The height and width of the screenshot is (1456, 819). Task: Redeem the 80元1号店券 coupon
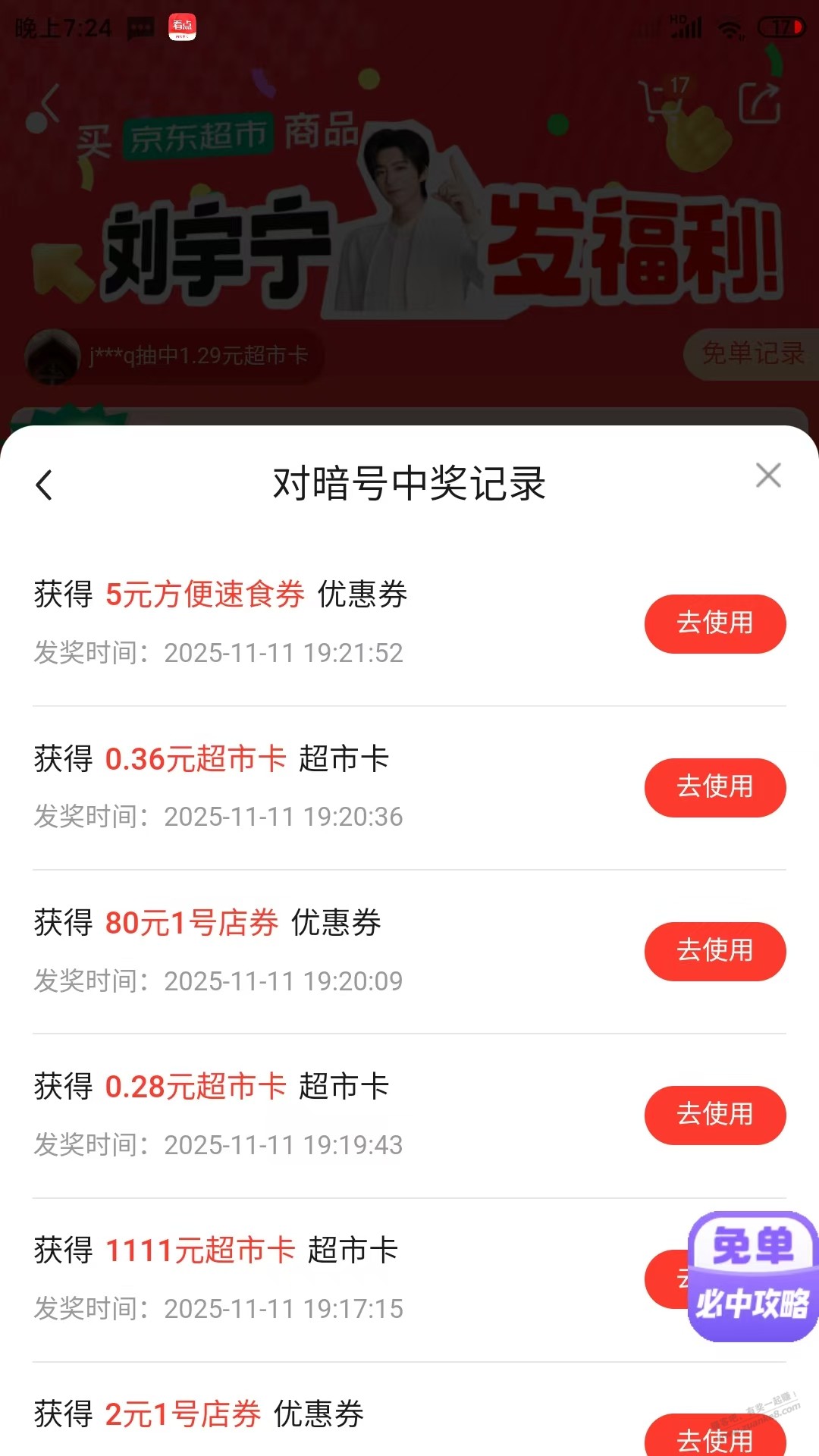(x=714, y=951)
